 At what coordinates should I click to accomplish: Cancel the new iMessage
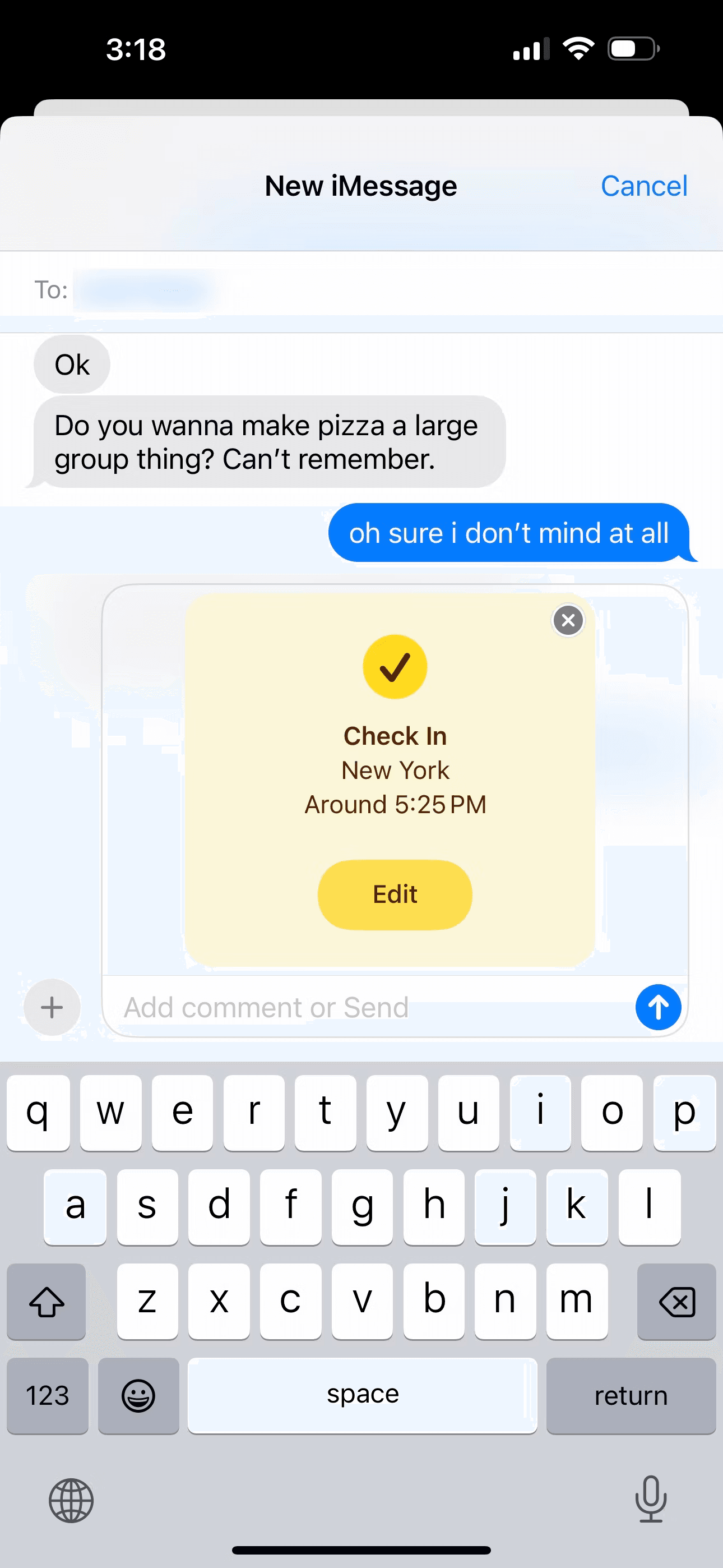coord(644,186)
